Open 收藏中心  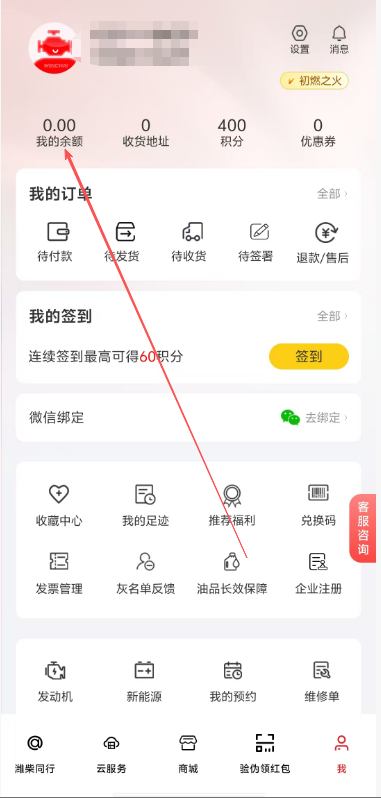coord(59,505)
